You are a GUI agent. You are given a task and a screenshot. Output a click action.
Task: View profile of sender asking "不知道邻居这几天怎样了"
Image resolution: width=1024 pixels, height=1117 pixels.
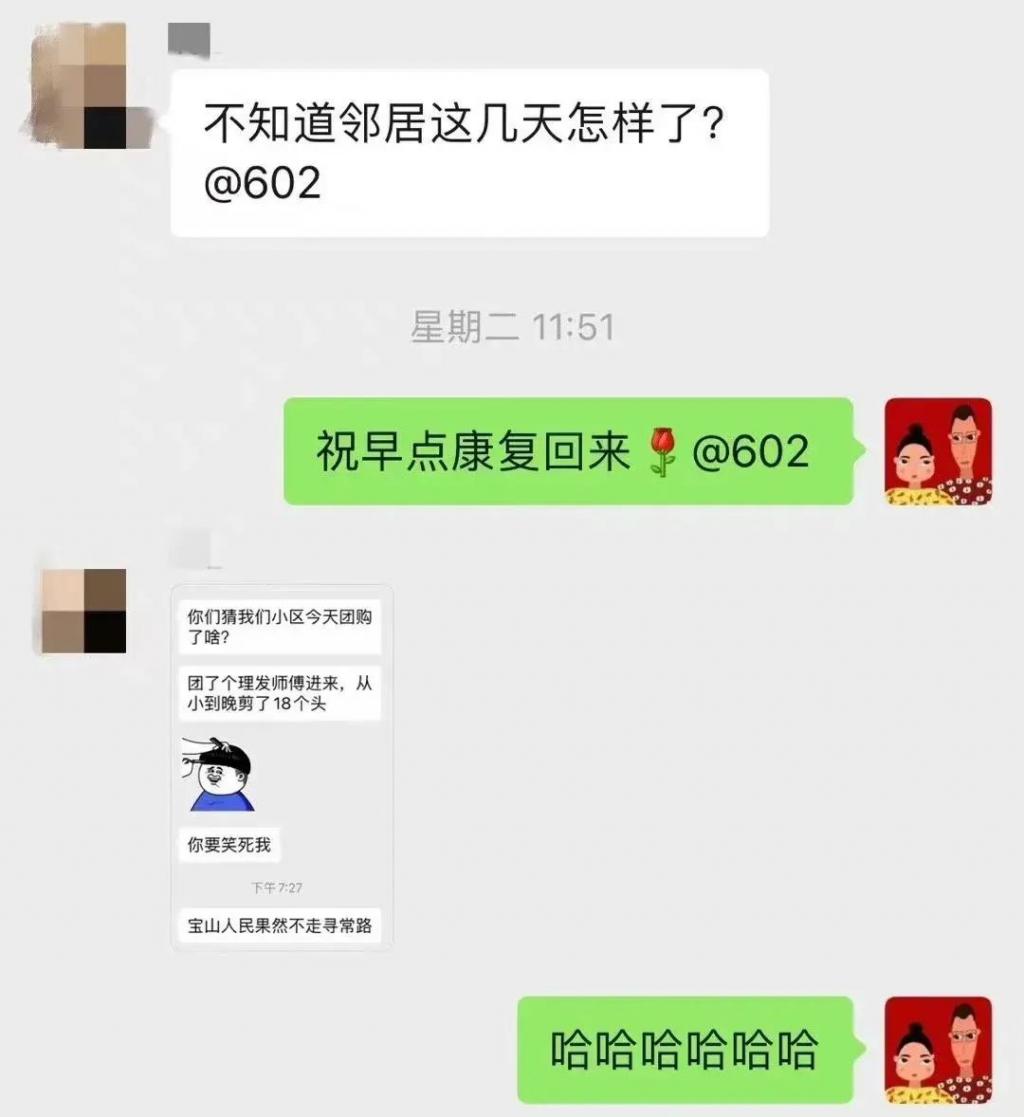tap(82, 87)
